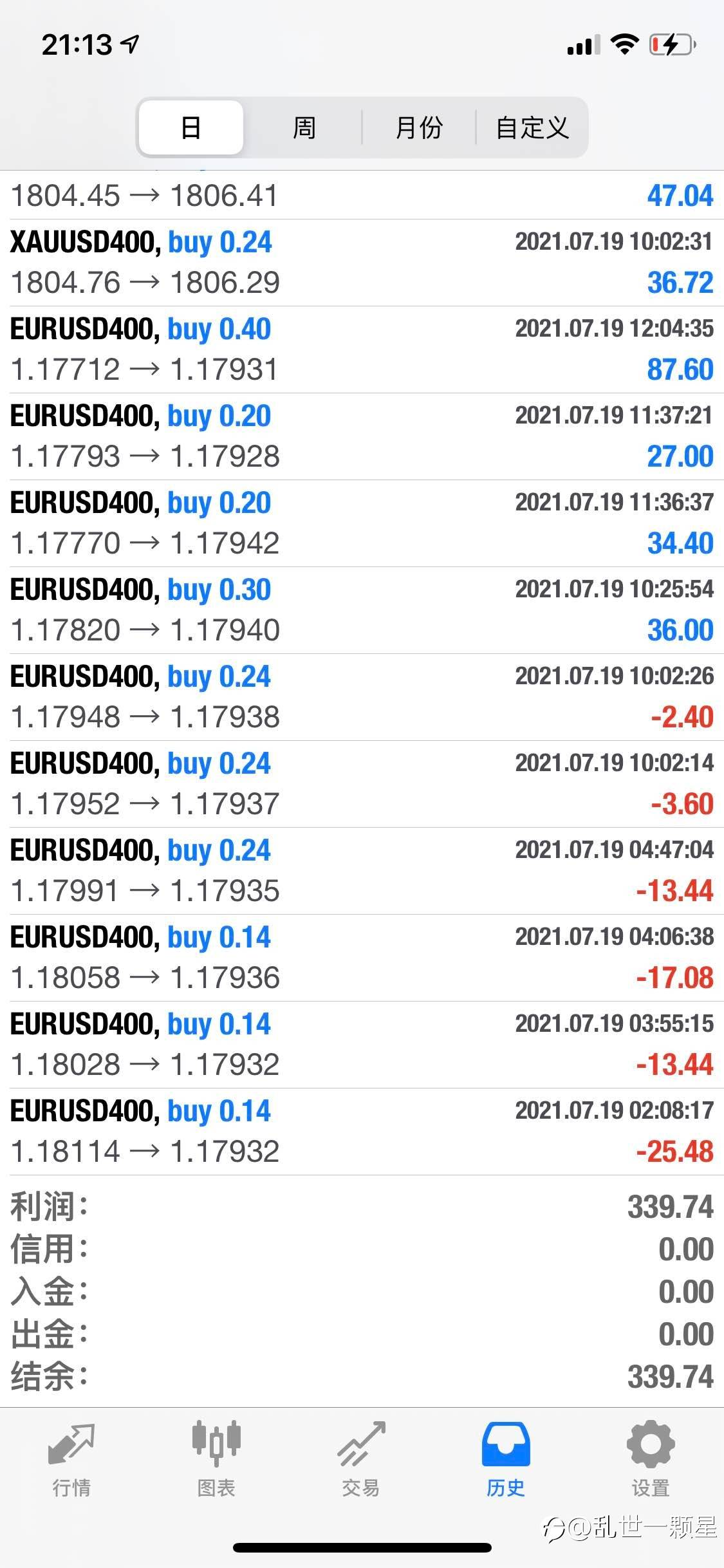Open the 交易 trade tab
724x1568 pixels.
coord(361,1460)
